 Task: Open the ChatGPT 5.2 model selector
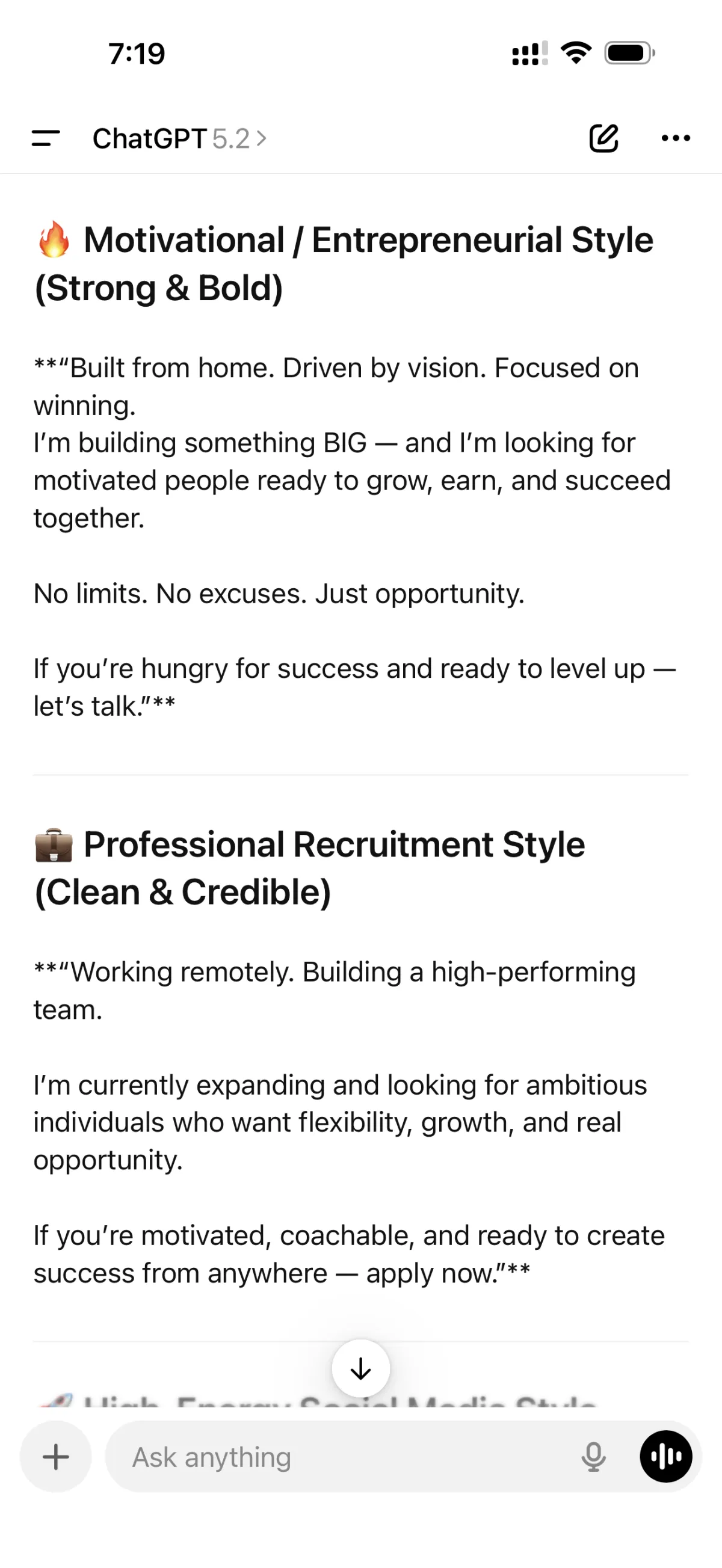(179, 139)
